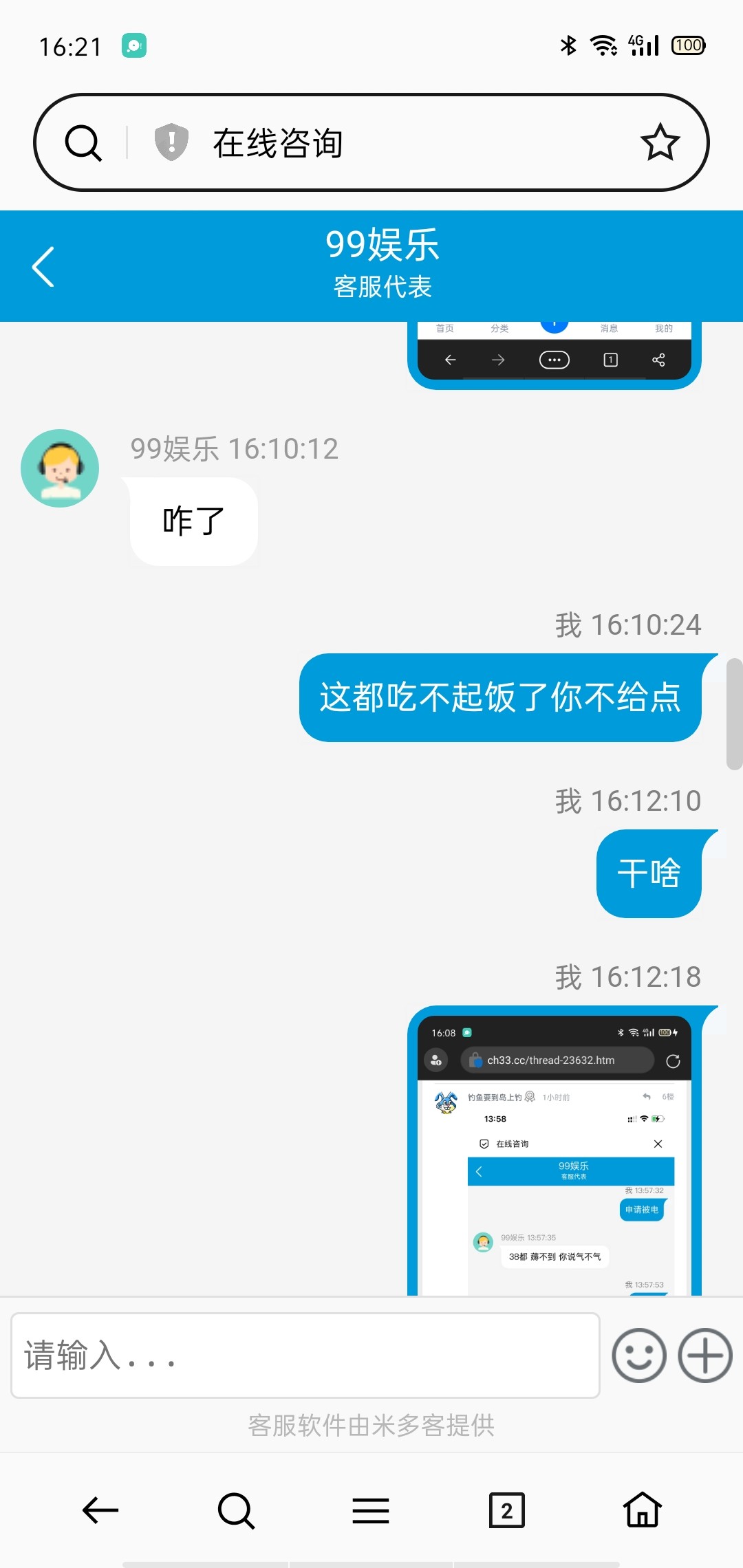Open the plus attachment menu
This screenshot has height=1568, width=743.
[x=704, y=1355]
